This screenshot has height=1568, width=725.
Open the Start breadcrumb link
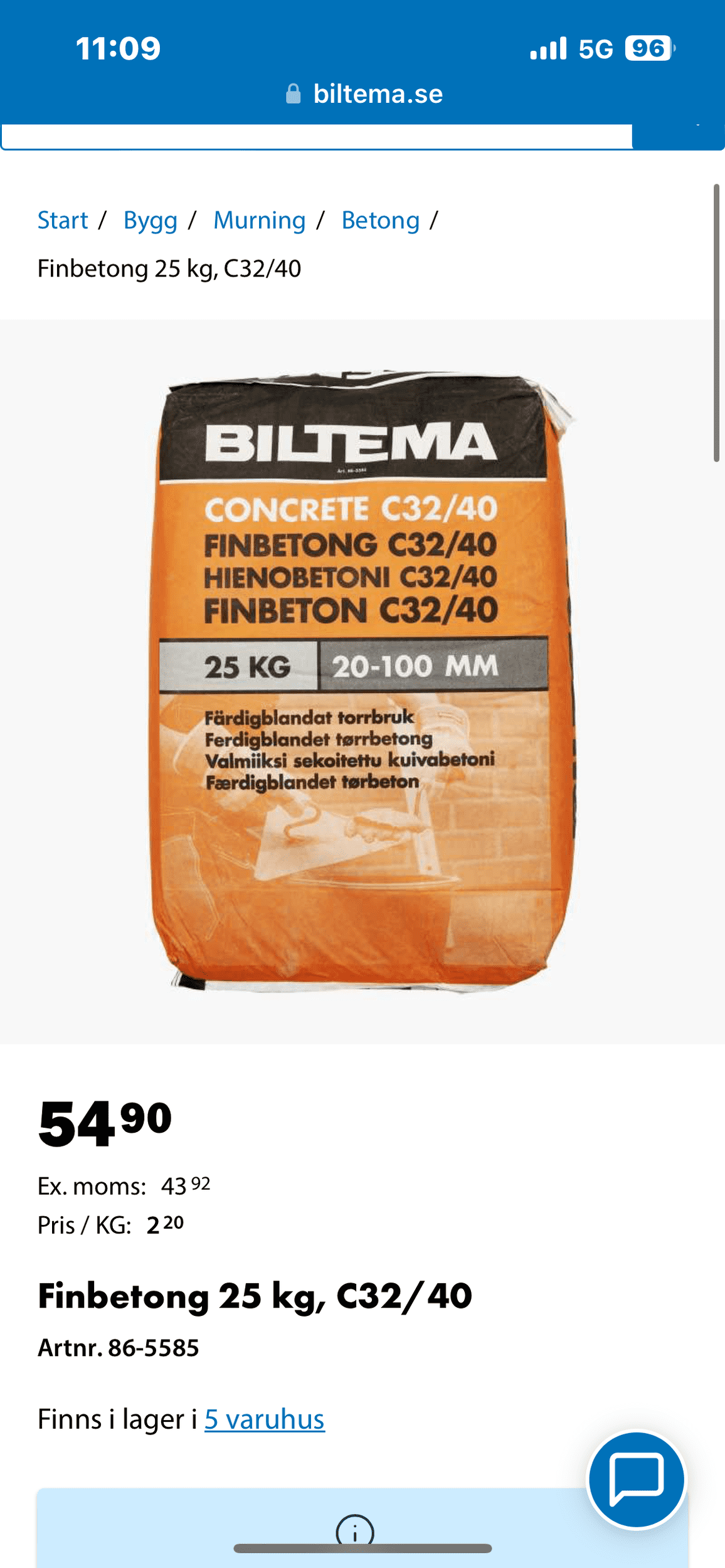pyautogui.click(x=63, y=221)
